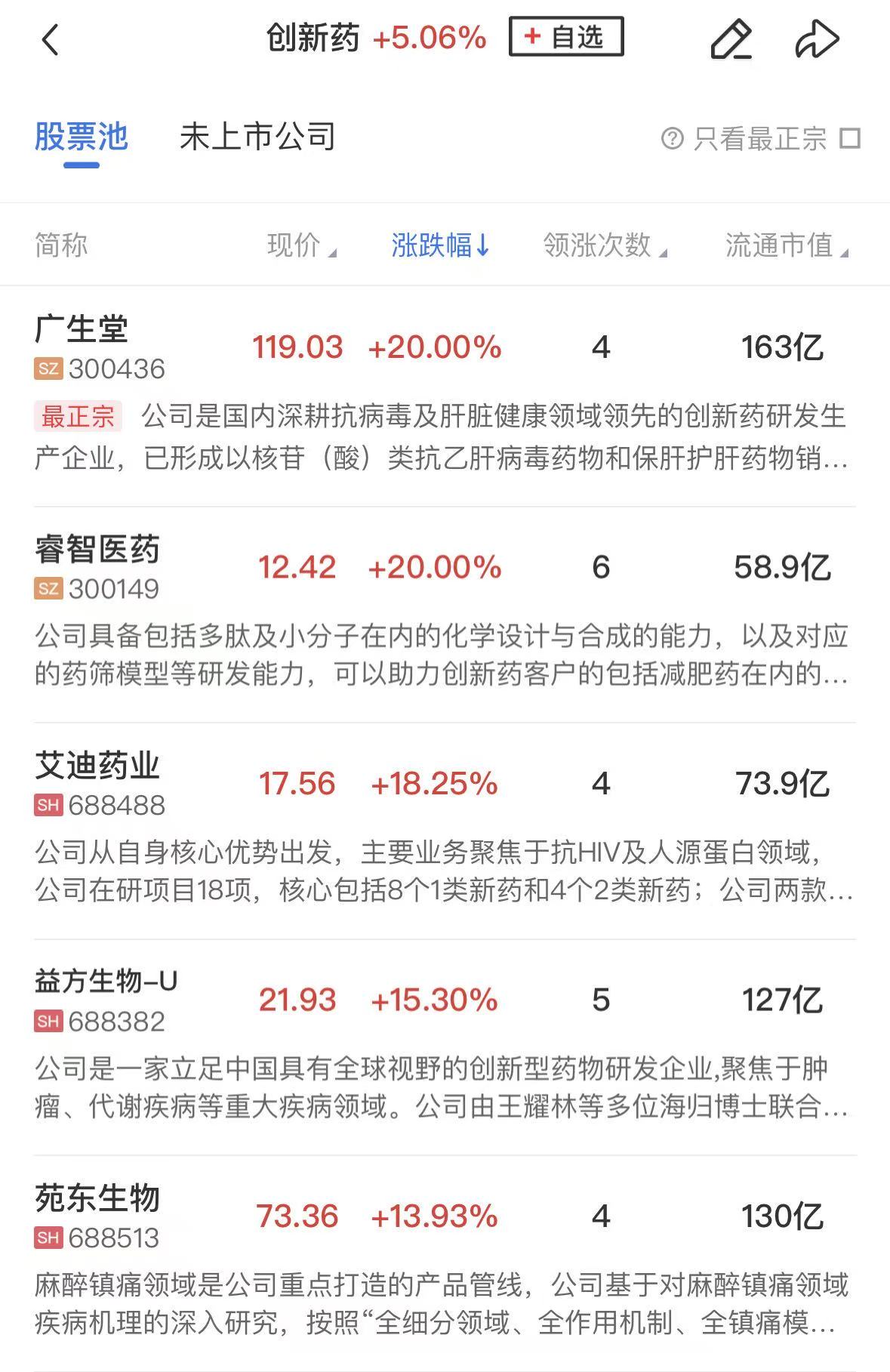Toggle the 涨跌幅 sort direction
Screen dimensions: 890x1372
coord(438,245)
